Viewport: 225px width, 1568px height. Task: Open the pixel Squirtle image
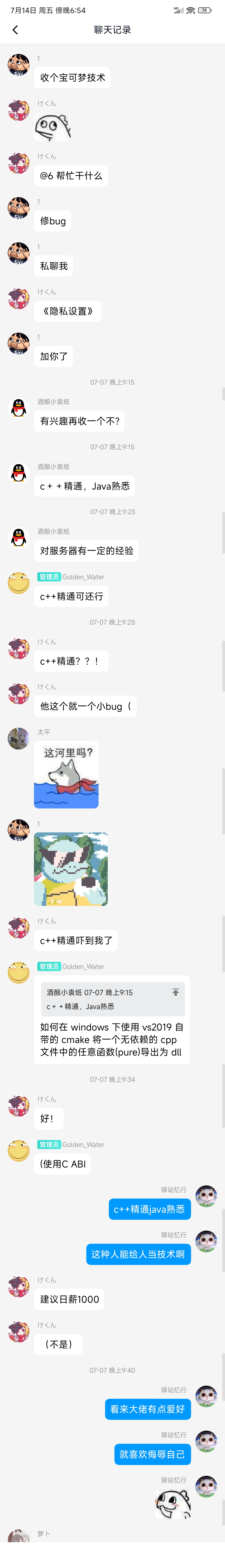(71, 869)
